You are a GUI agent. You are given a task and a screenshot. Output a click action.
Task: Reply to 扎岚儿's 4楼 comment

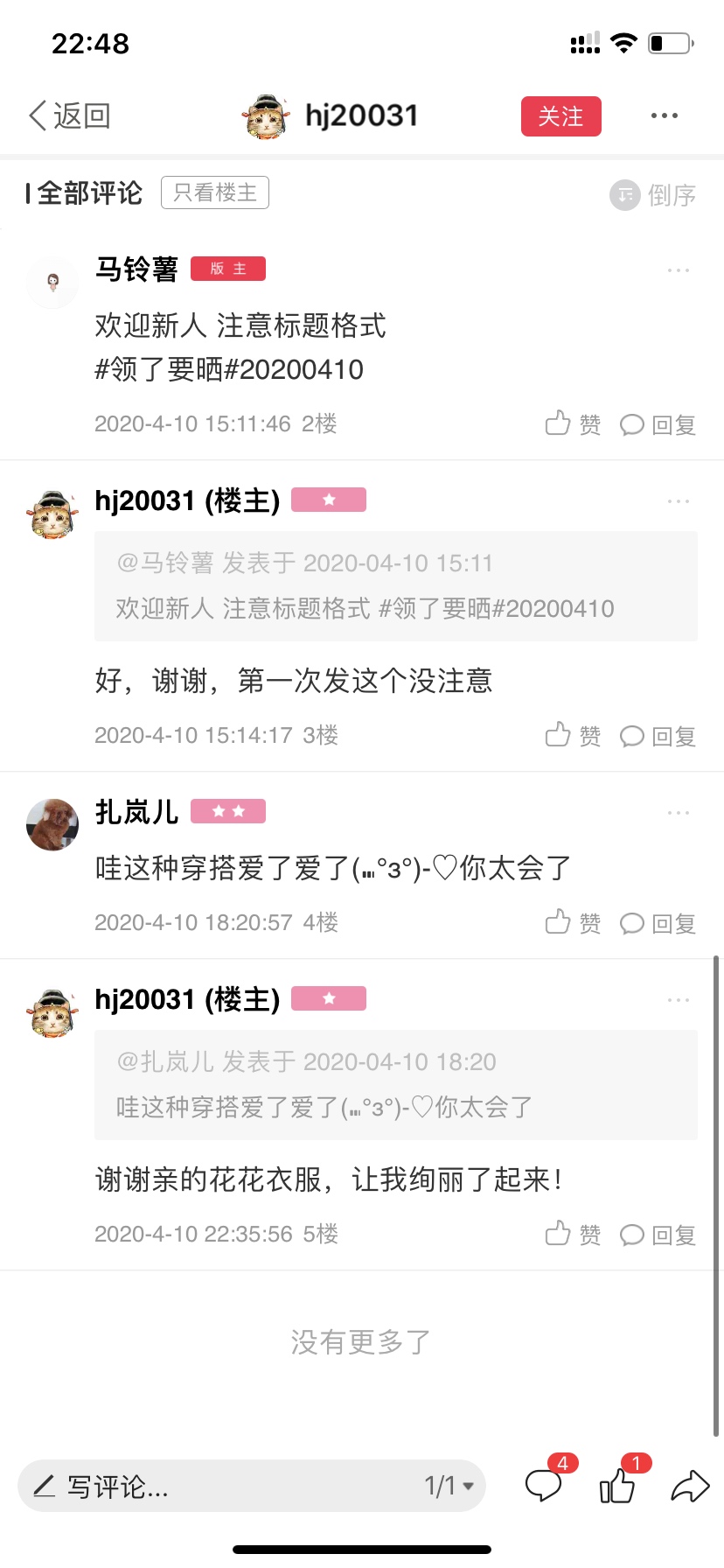click(x=658, y=924)
